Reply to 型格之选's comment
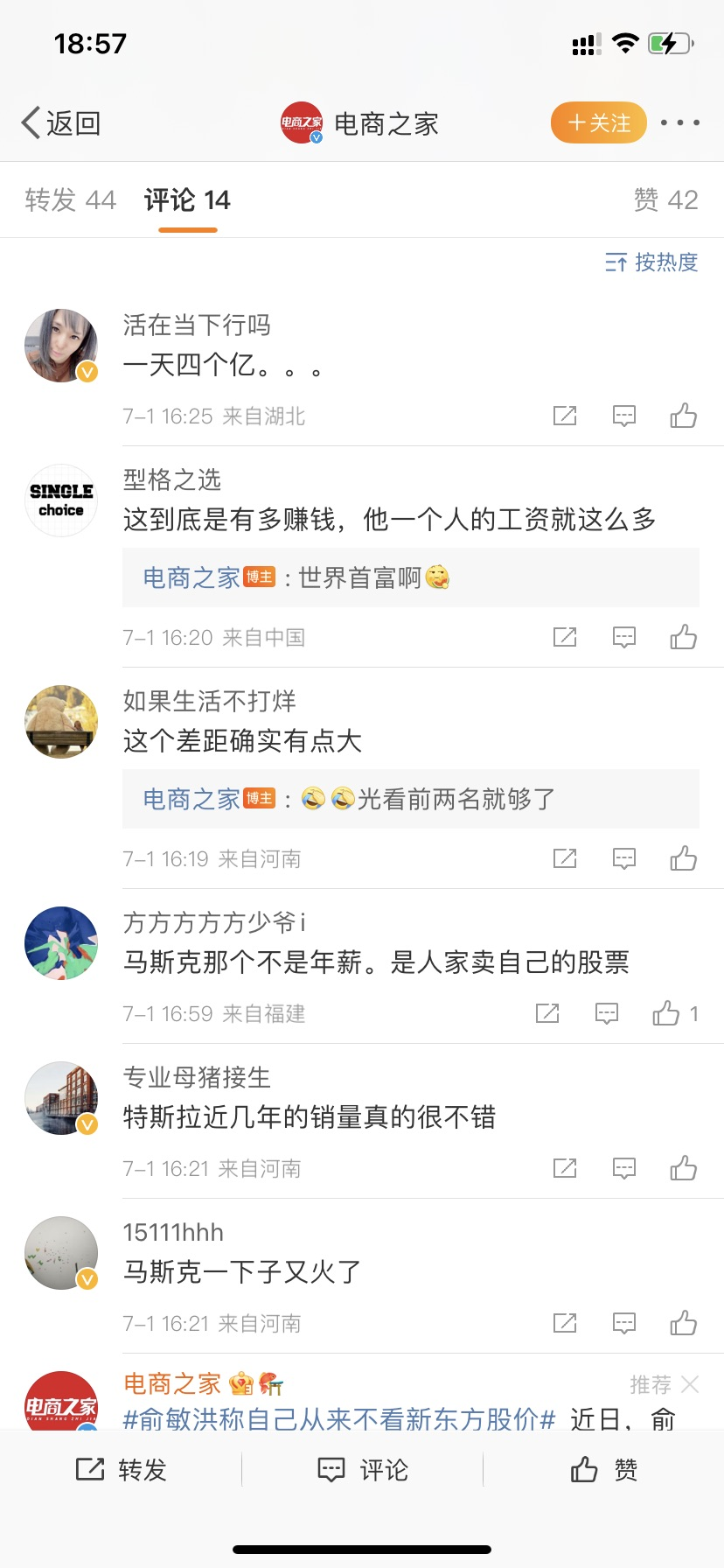The width and height of the screenshot is (724, 1568). (x=623, y=637)
